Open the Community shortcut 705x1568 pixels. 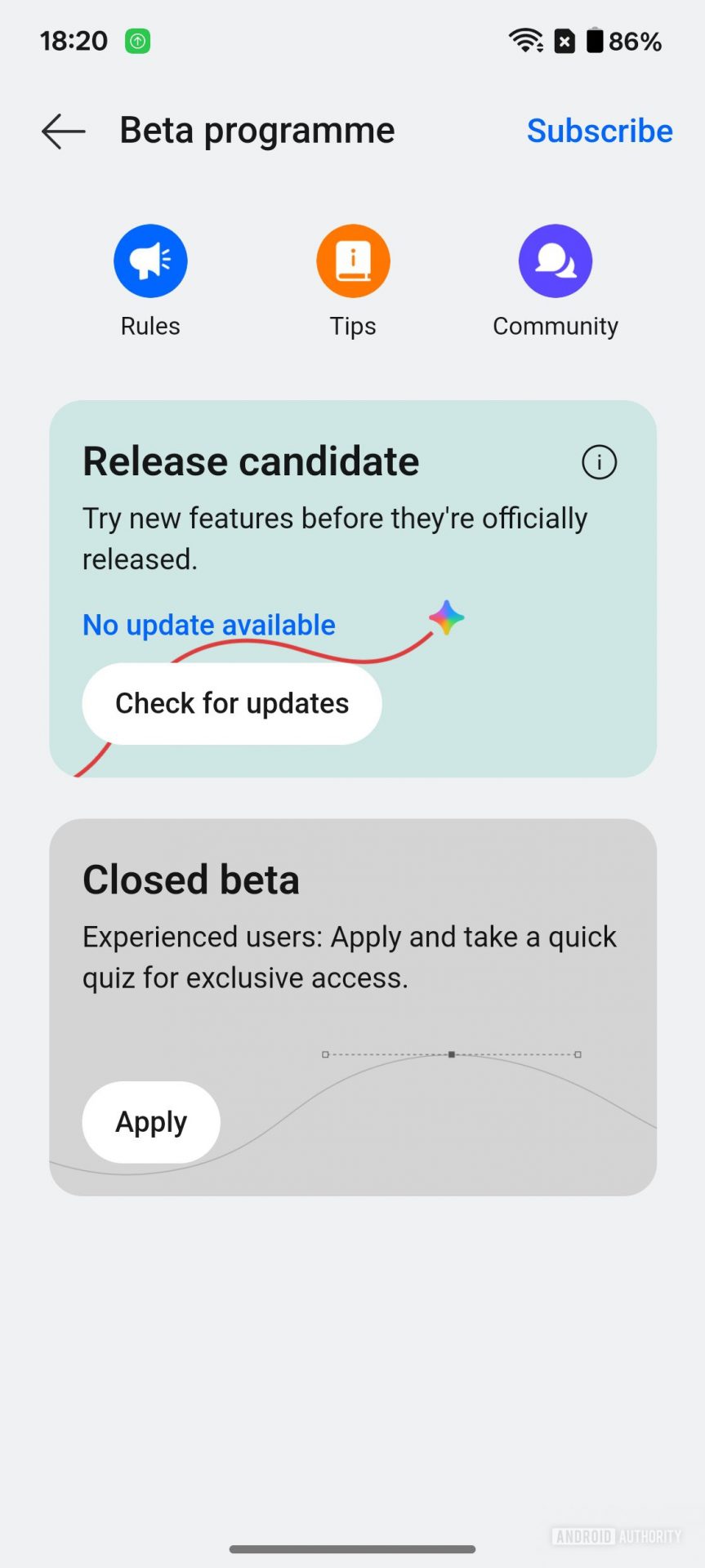coord(556,261)
